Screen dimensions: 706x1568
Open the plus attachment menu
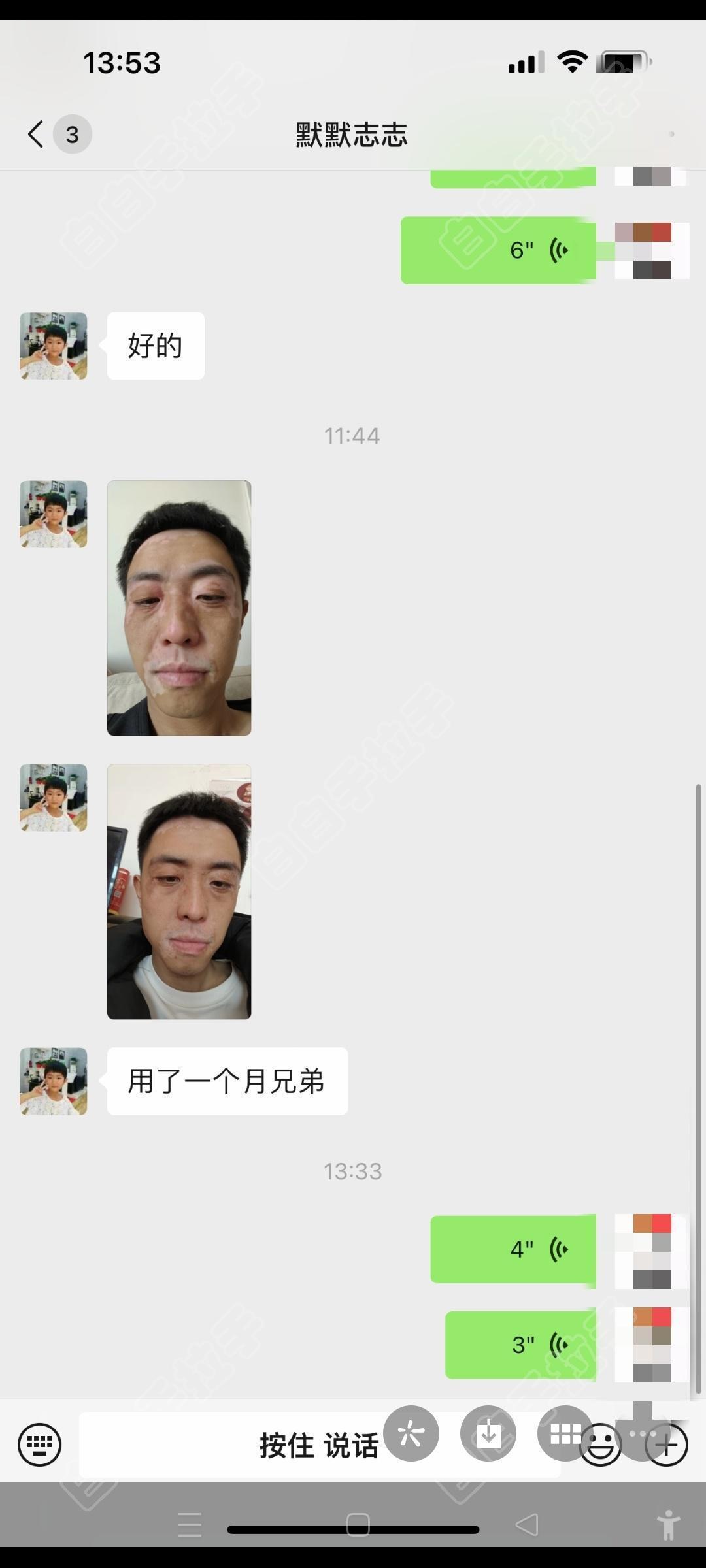[667, 1445]
